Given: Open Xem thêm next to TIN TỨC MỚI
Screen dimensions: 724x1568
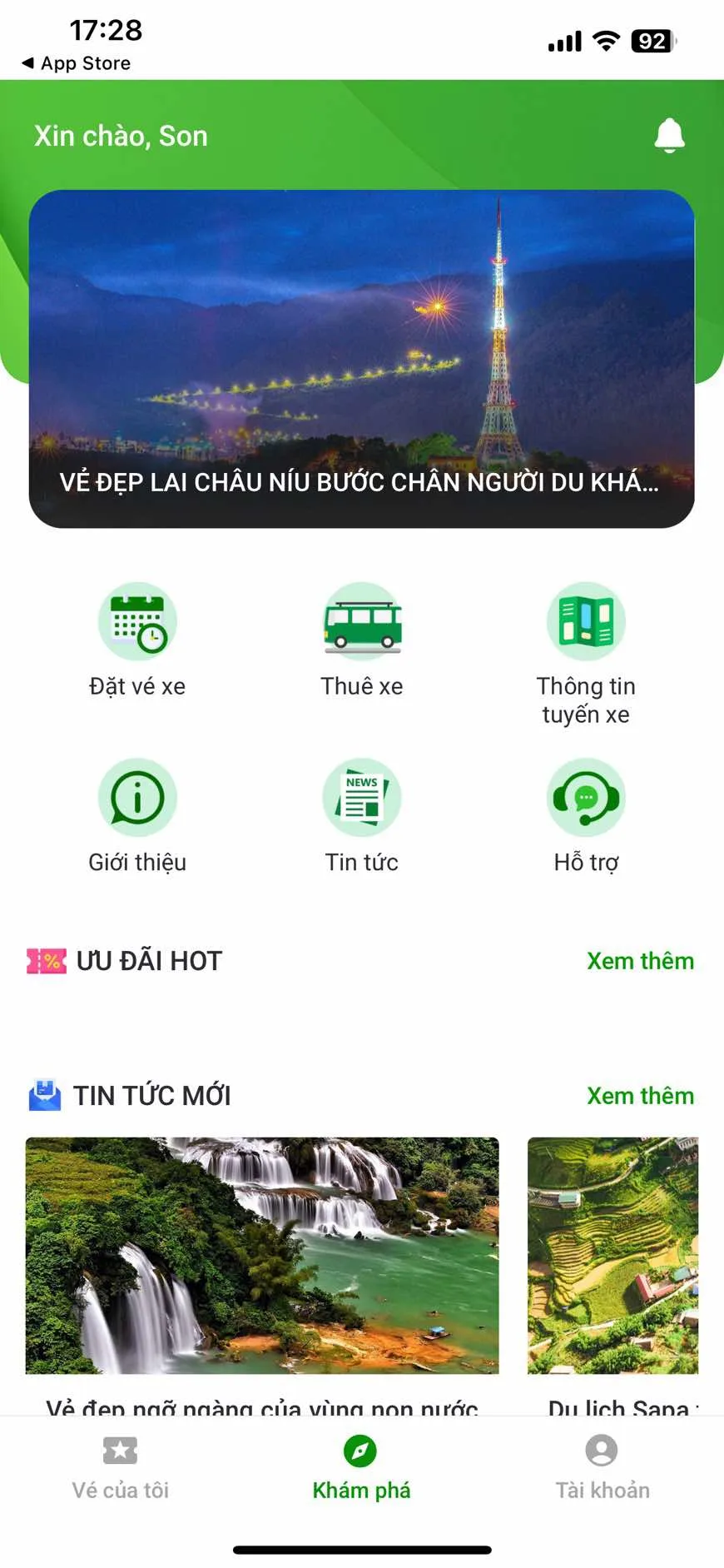Looking at the screenshot, I should [x=641, y=1095].
